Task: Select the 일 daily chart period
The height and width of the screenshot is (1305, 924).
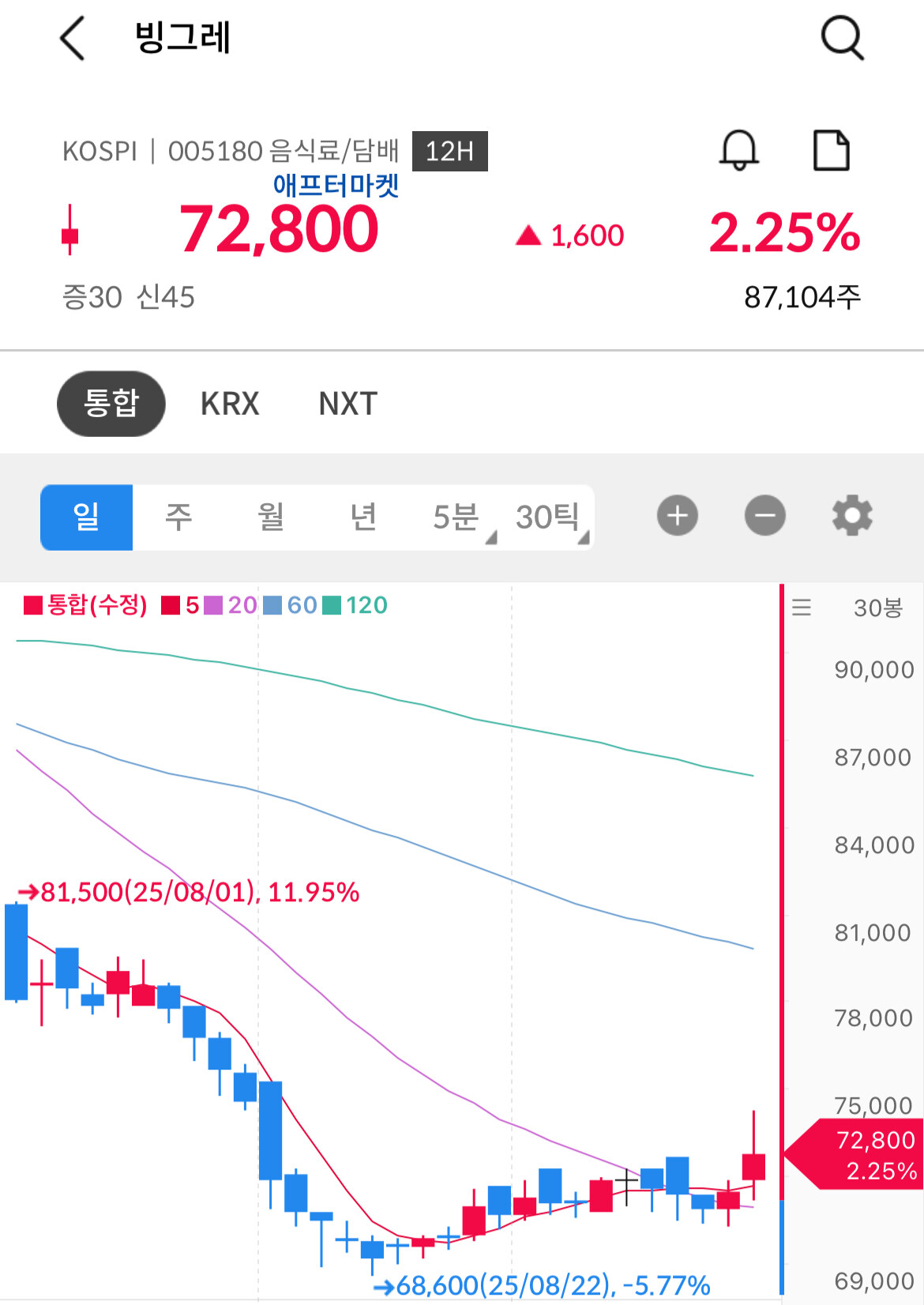Action: point(87,517)
